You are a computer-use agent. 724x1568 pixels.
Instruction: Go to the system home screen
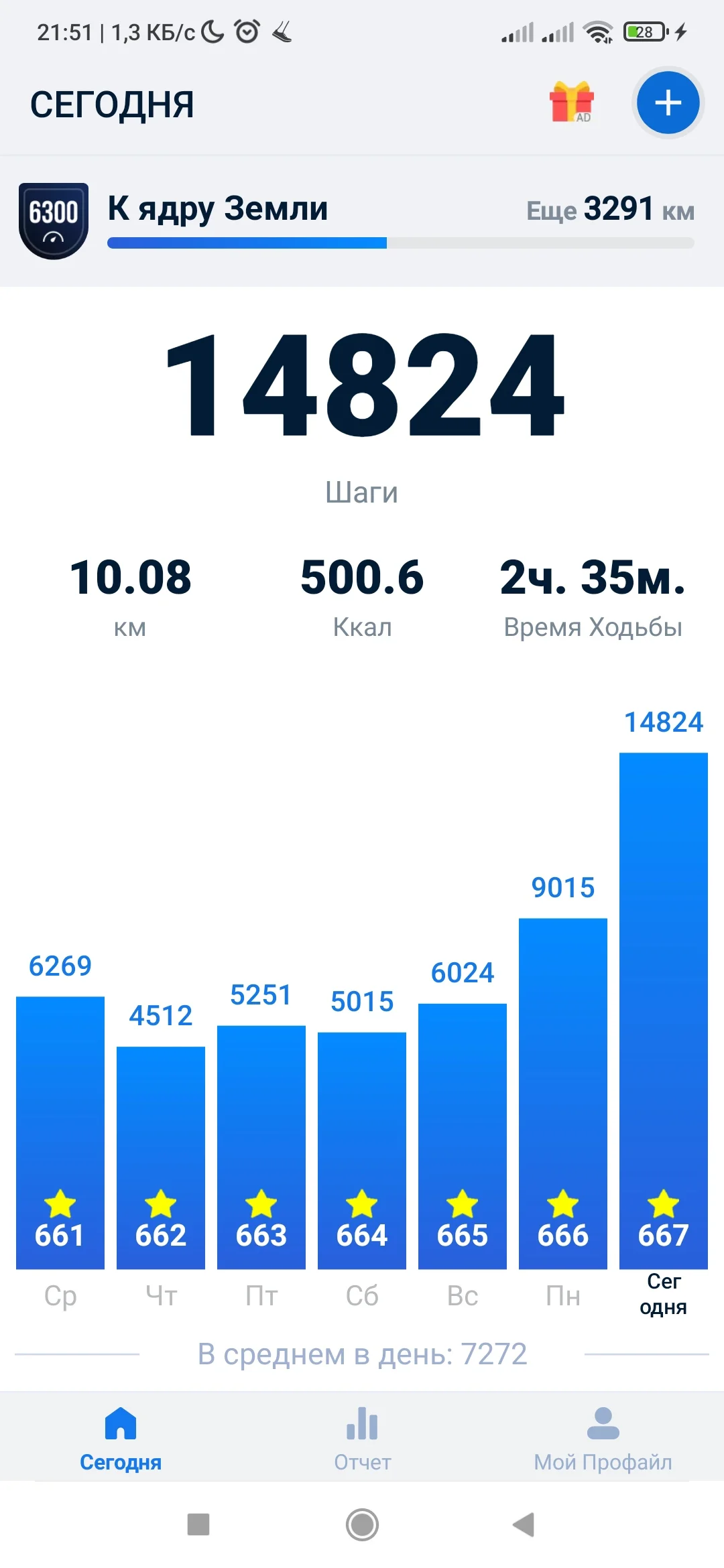point(362,1524)
